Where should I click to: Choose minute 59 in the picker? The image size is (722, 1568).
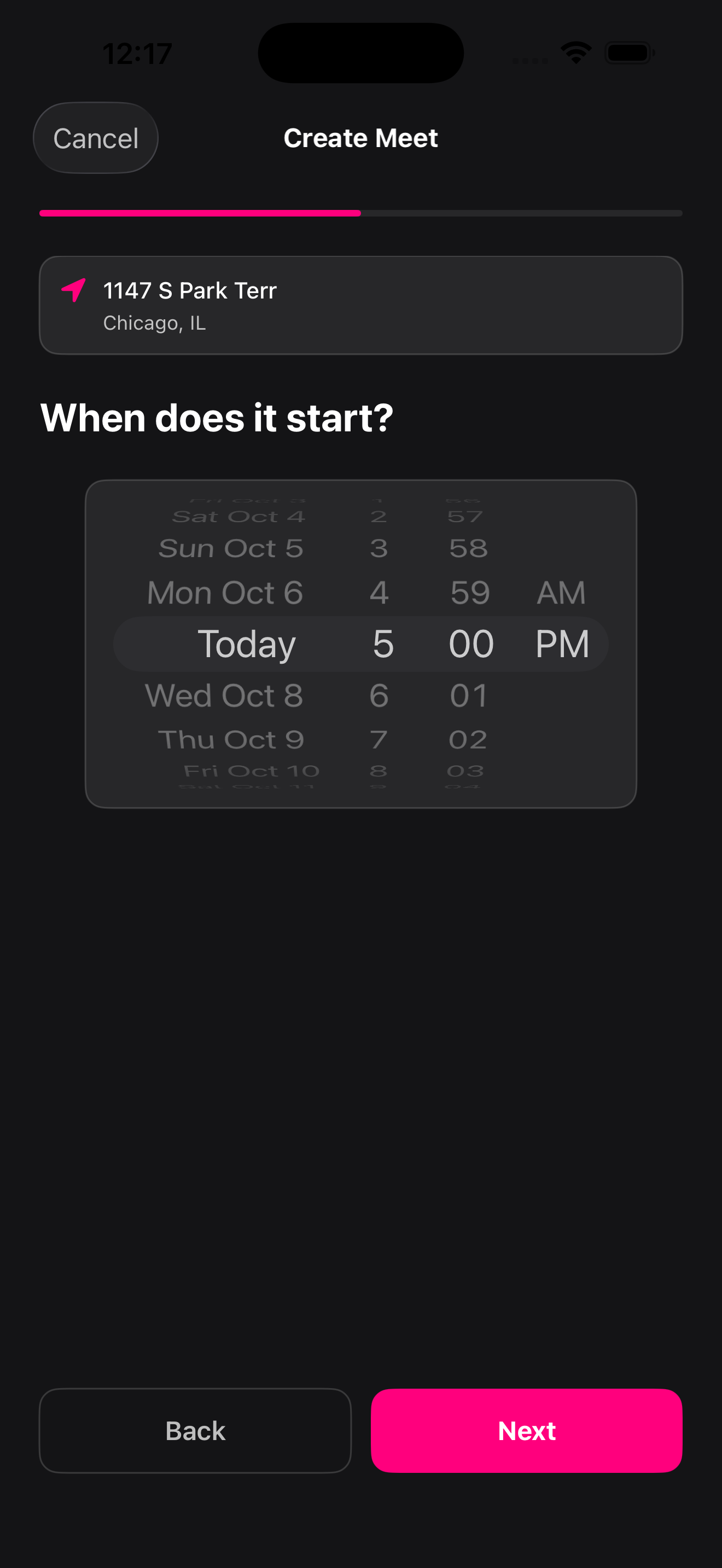[x=469, y=592]
